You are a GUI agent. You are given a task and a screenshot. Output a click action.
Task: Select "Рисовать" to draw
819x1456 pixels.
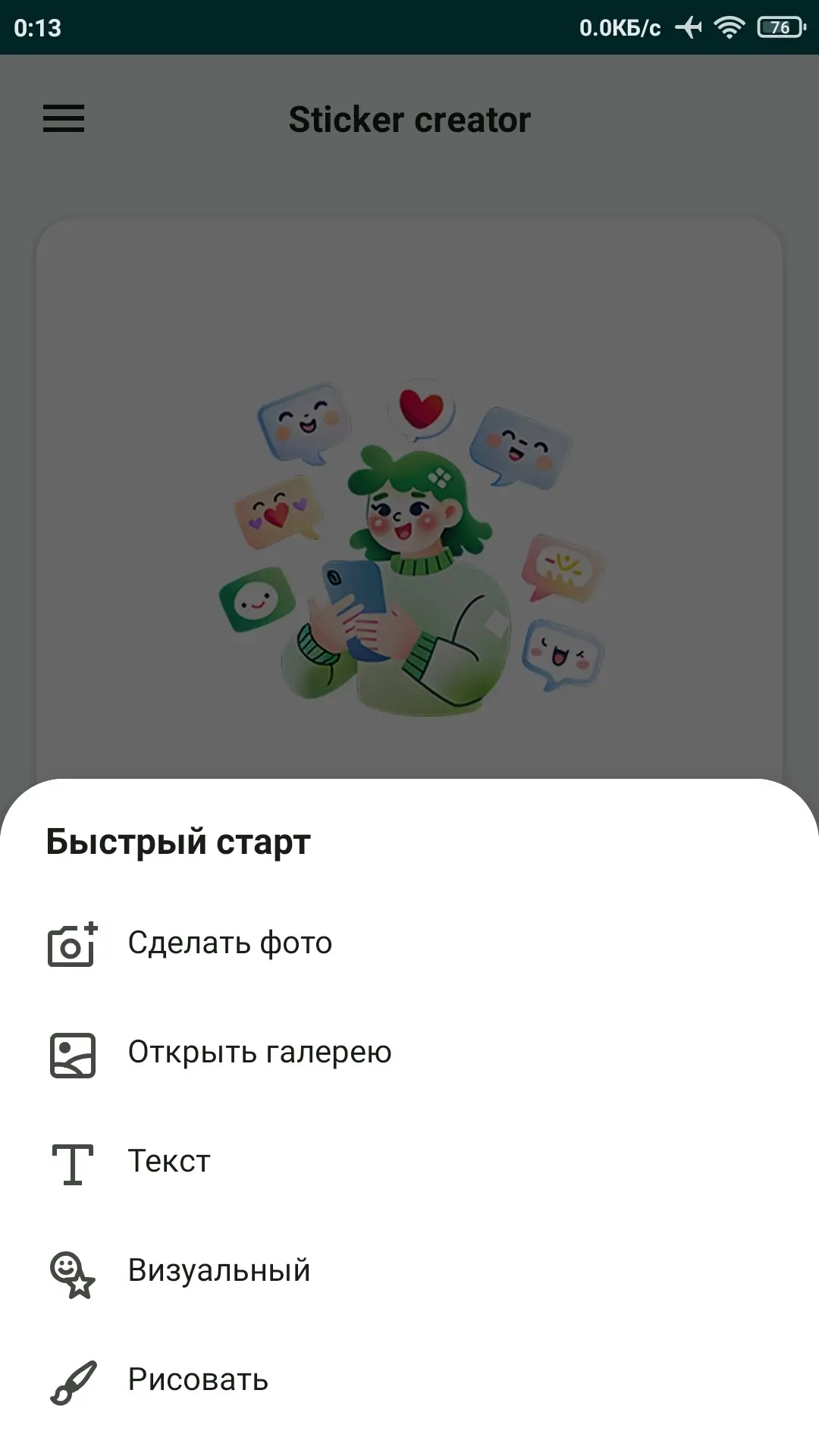(409, 1380)
